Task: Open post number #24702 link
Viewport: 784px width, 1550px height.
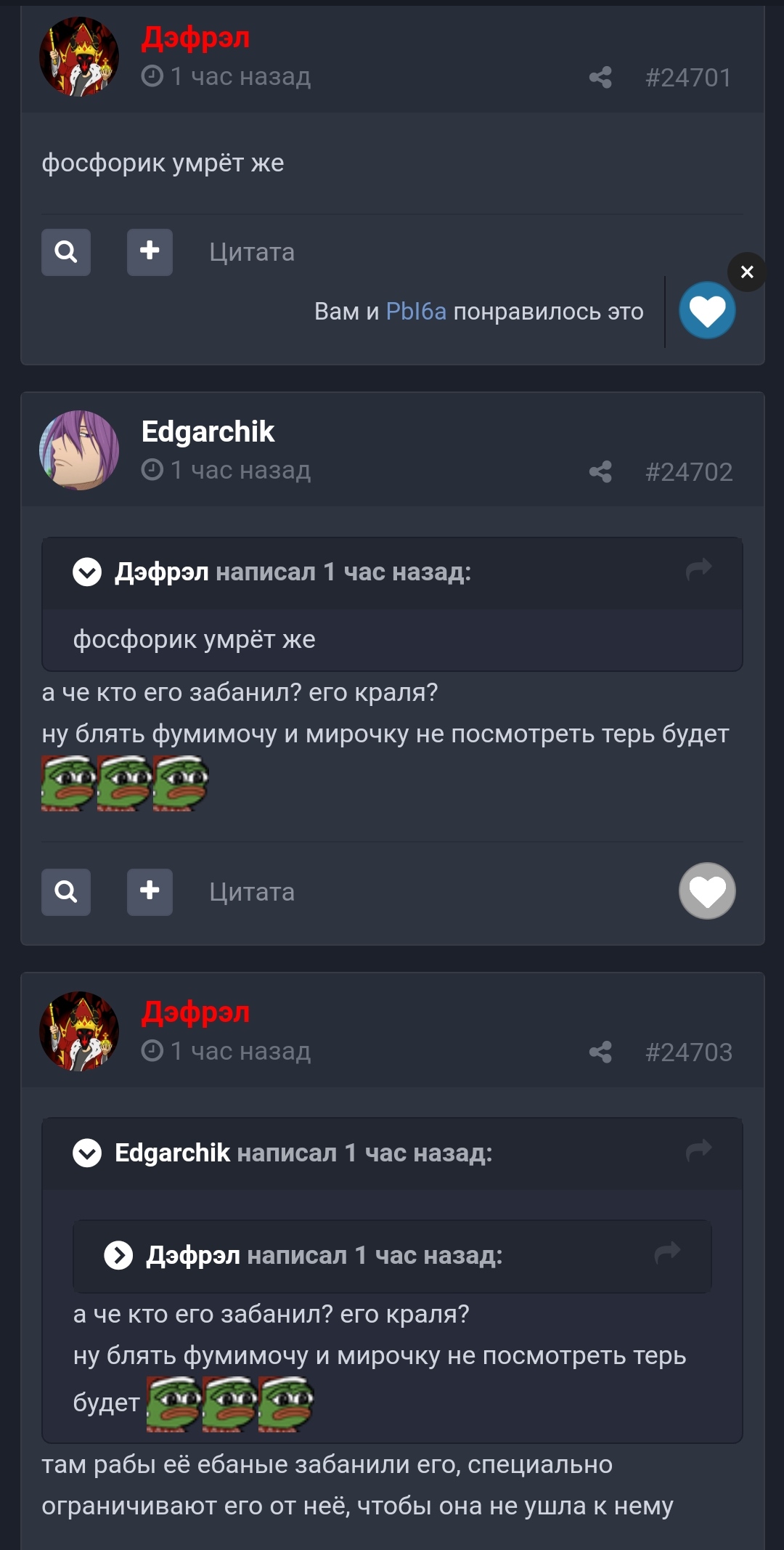Action: [x=689, y=471]
